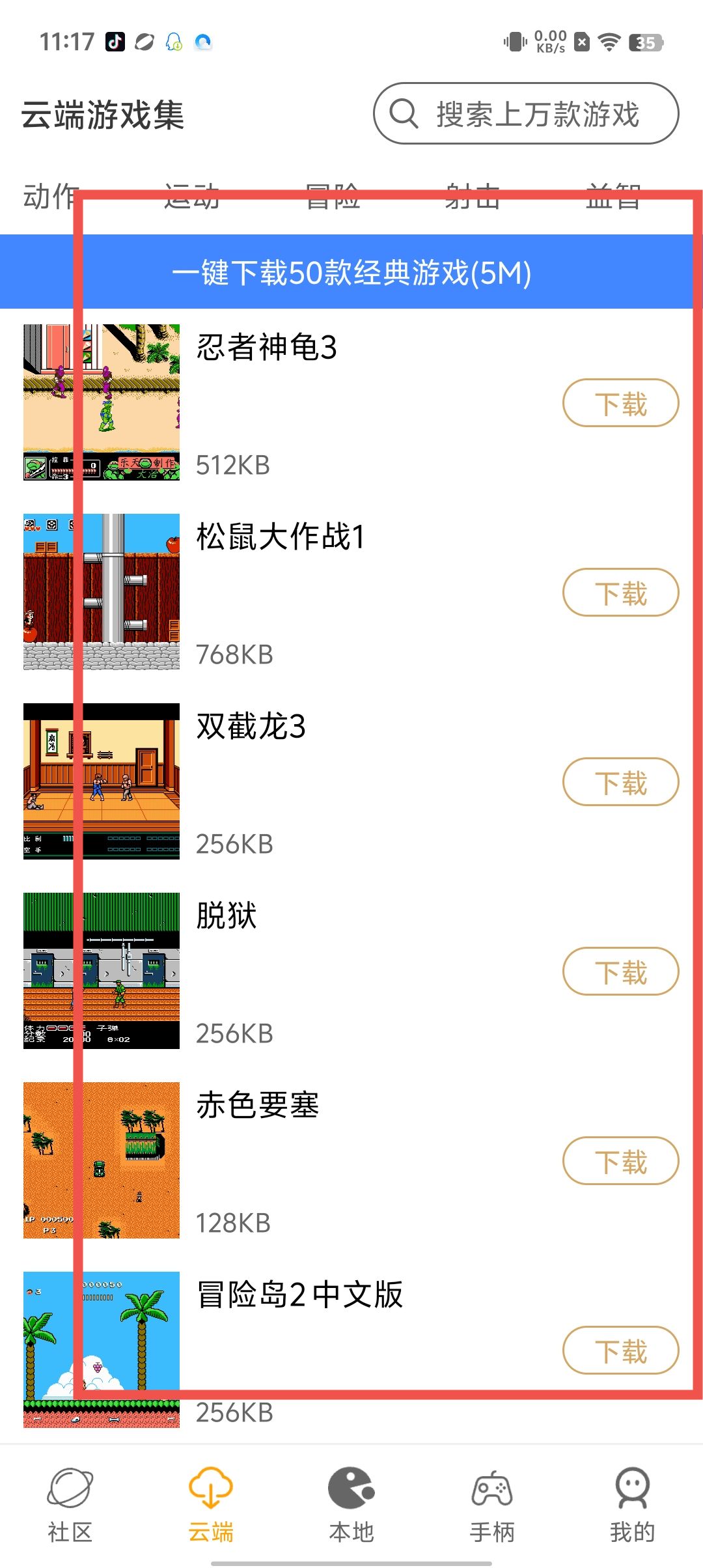Download 松鼠大作战1

click(x=620, y=593)
